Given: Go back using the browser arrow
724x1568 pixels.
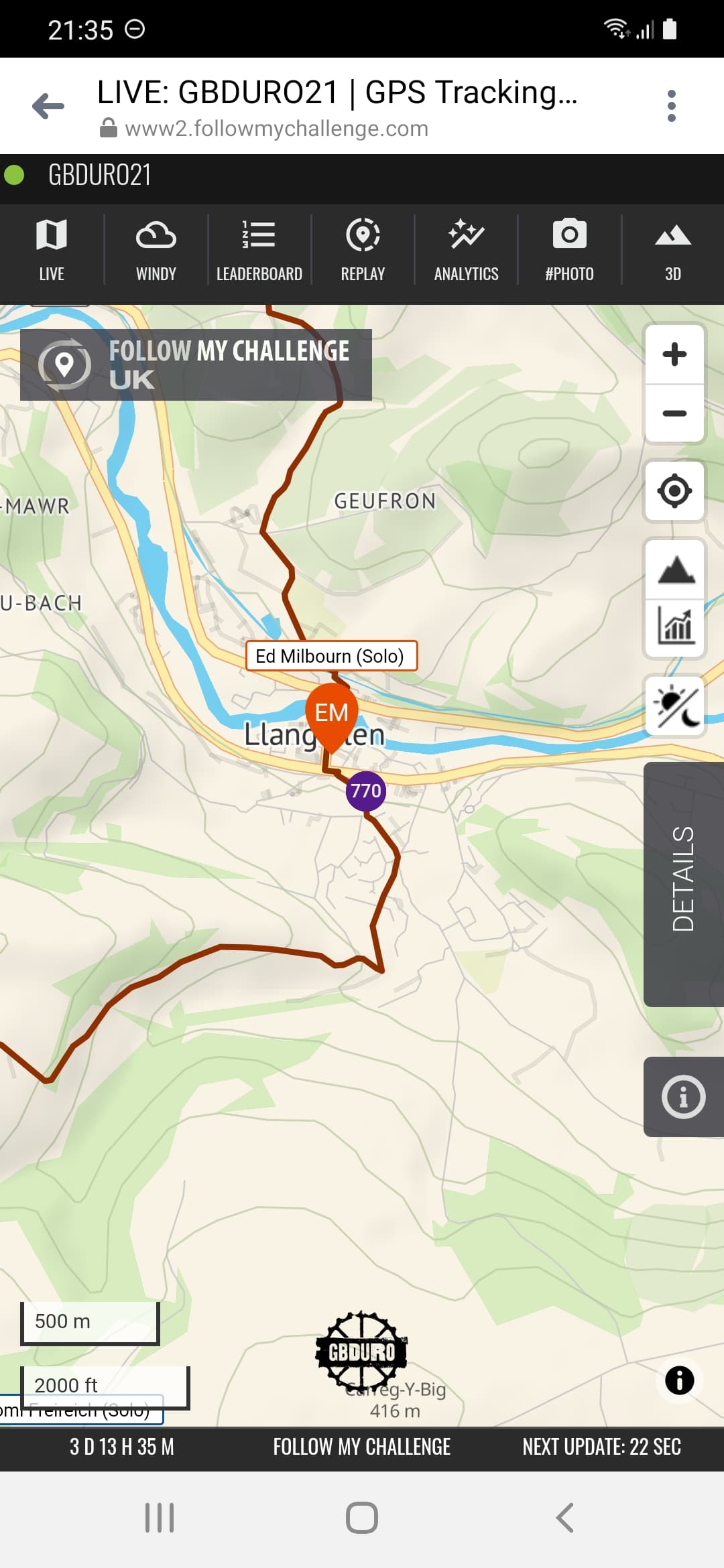Looking at the screenshot, I should [48, 106].
